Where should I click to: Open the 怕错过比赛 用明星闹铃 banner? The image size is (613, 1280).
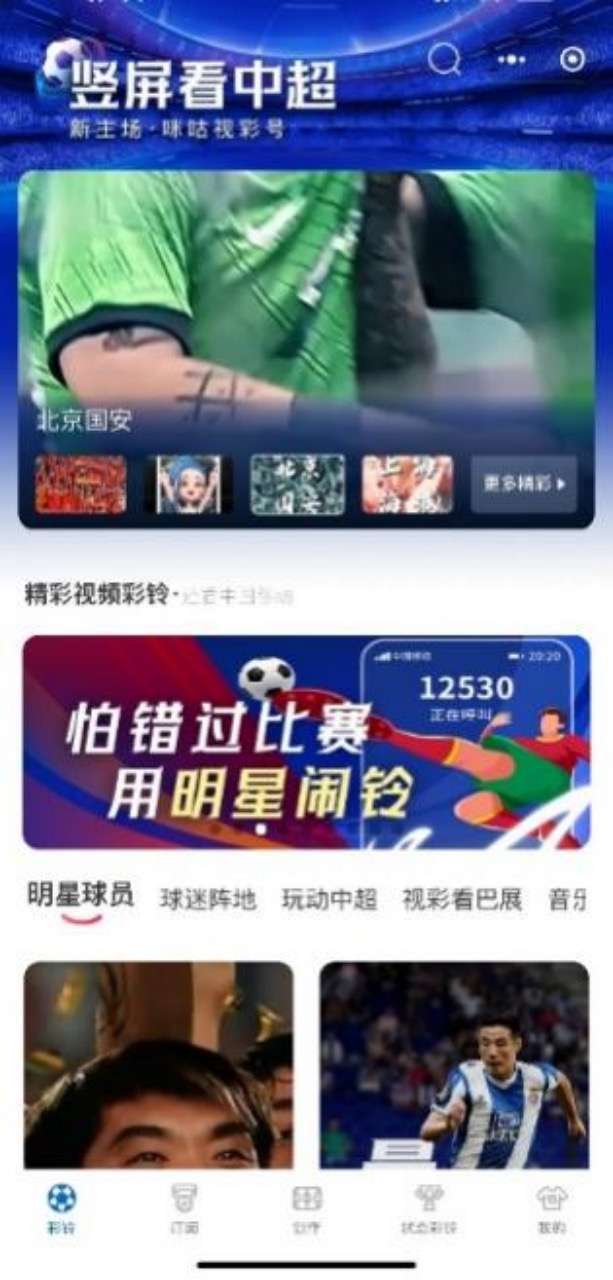[x=306, y=742]
